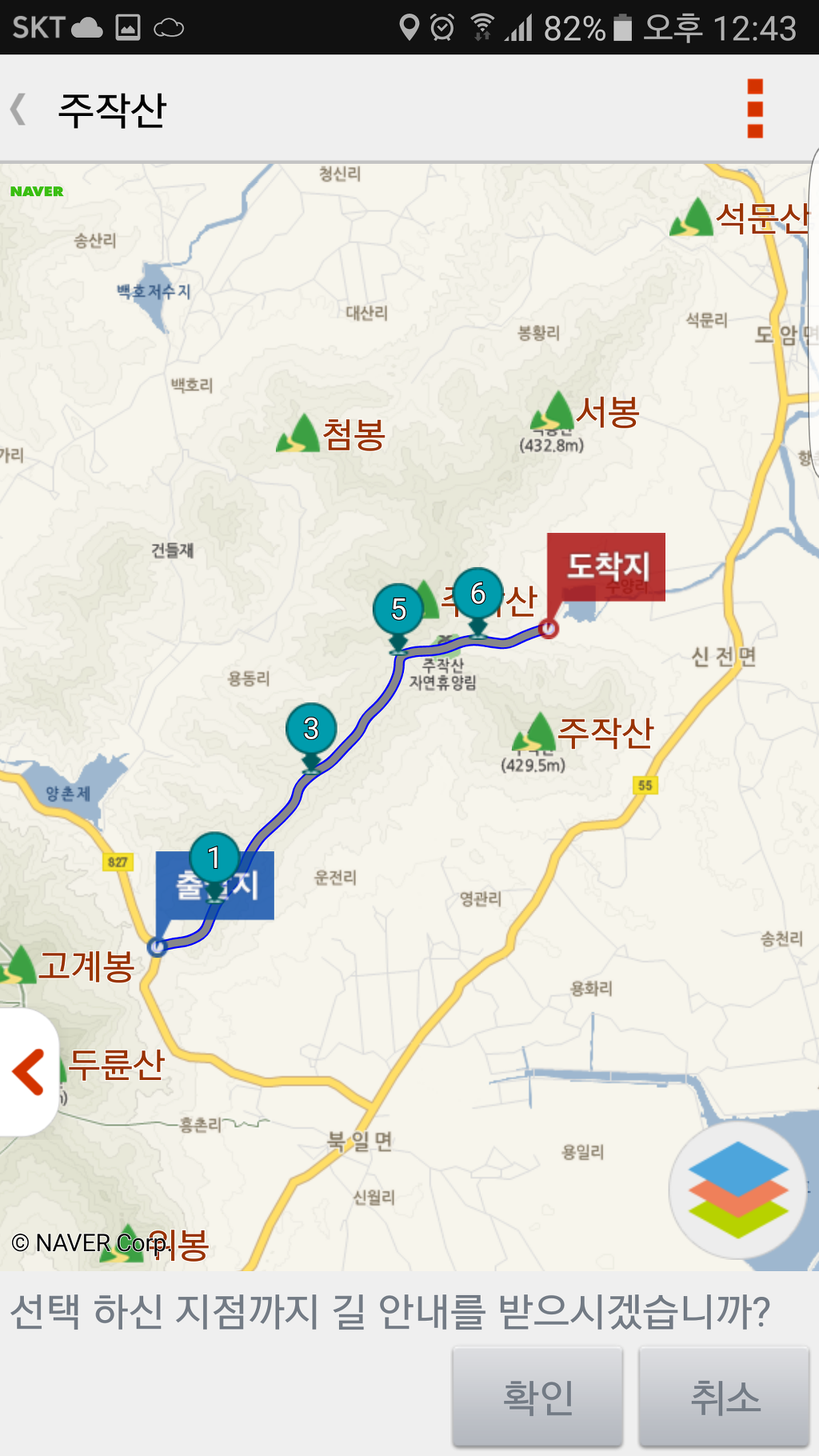Select waypoint marker 6 on the route
The width and height of the screenshot is (819, 1456).
click(x=477, y=594)
